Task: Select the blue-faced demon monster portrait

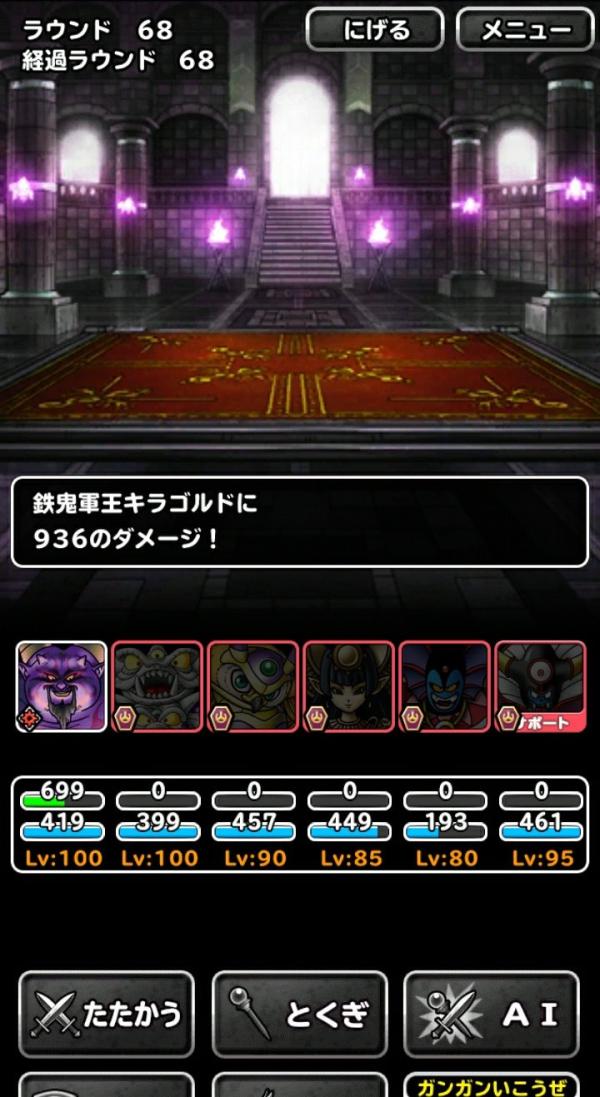Action: pyautogui.click(x=445, y=687)
